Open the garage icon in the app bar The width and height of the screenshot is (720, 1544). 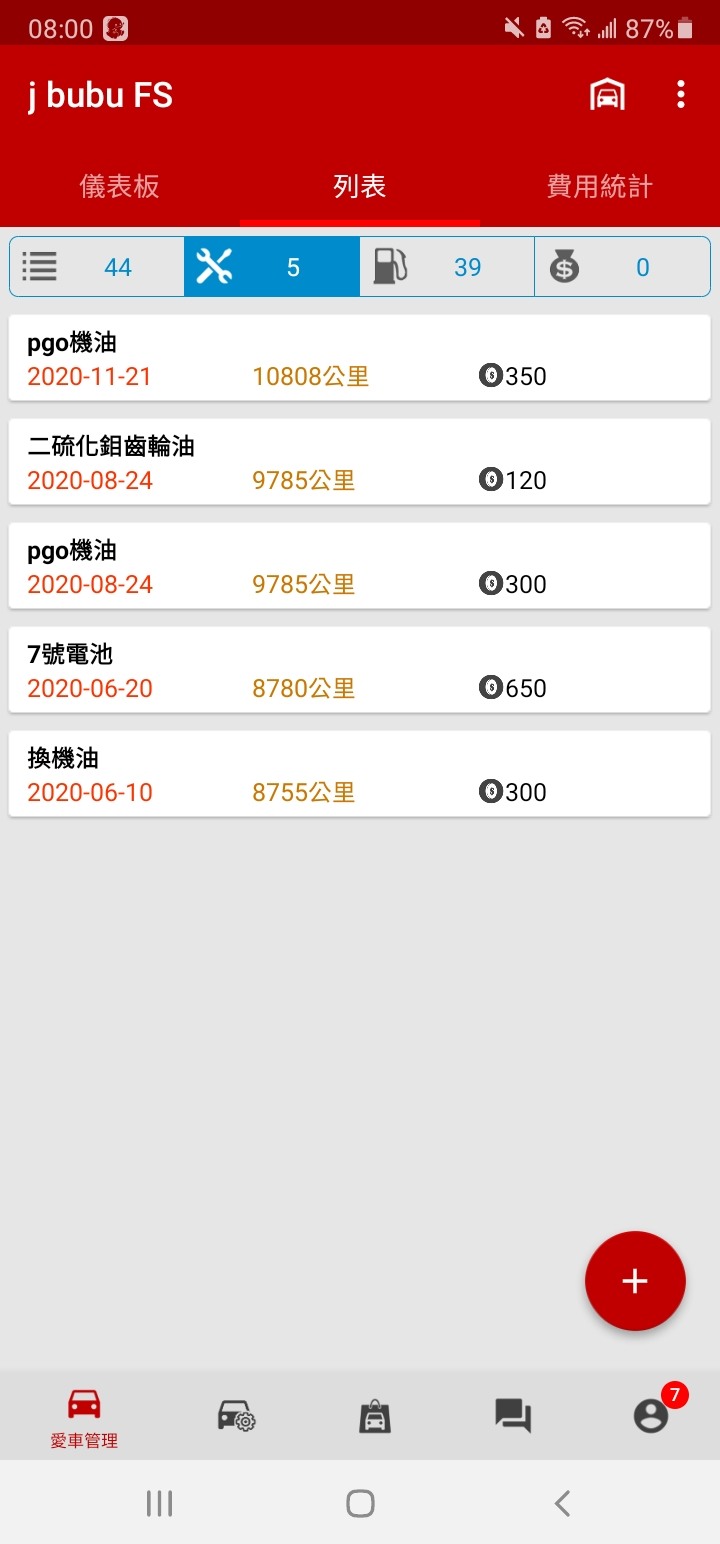point(607,96)
